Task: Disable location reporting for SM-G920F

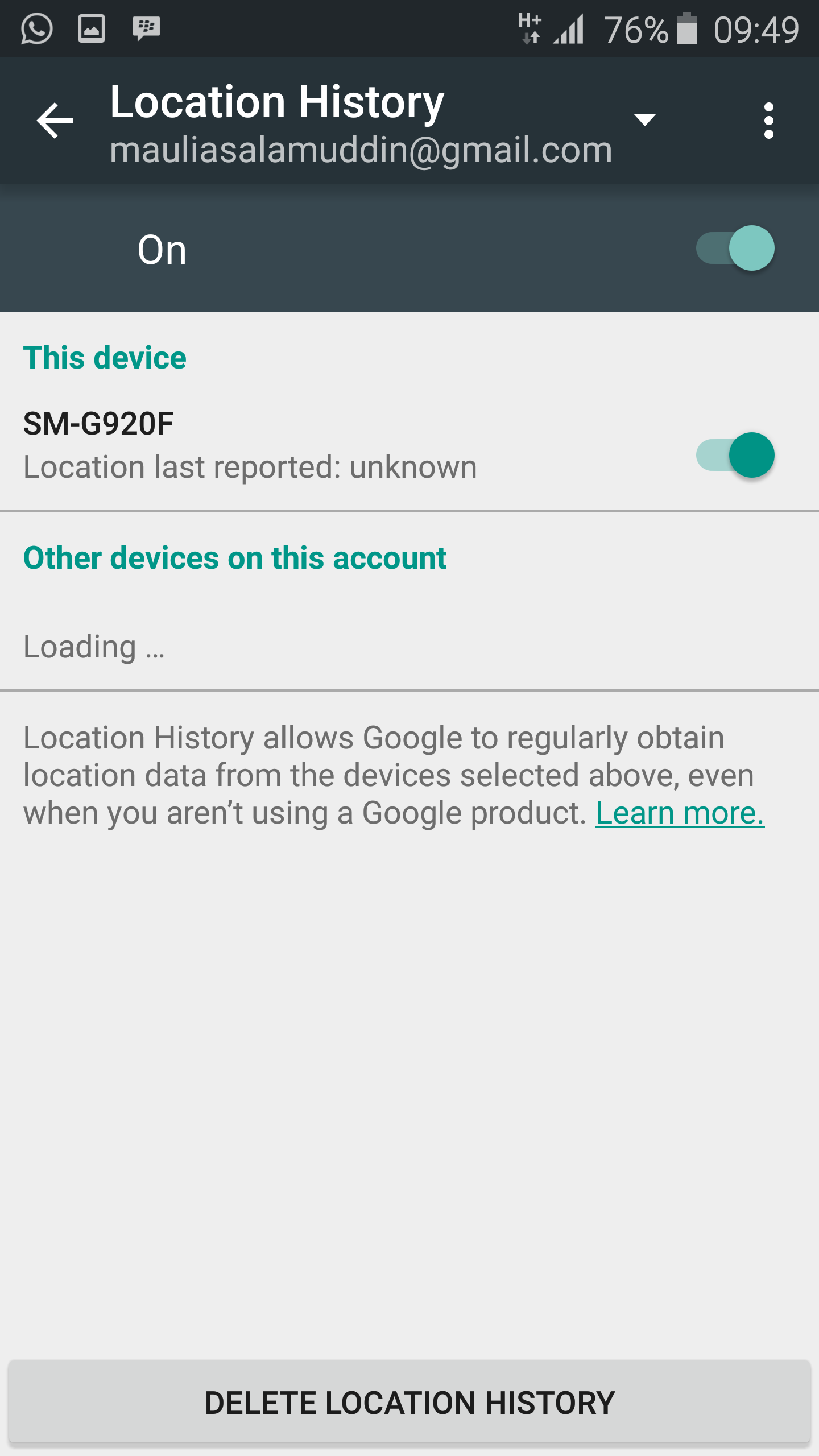Action: coord(735,455)
